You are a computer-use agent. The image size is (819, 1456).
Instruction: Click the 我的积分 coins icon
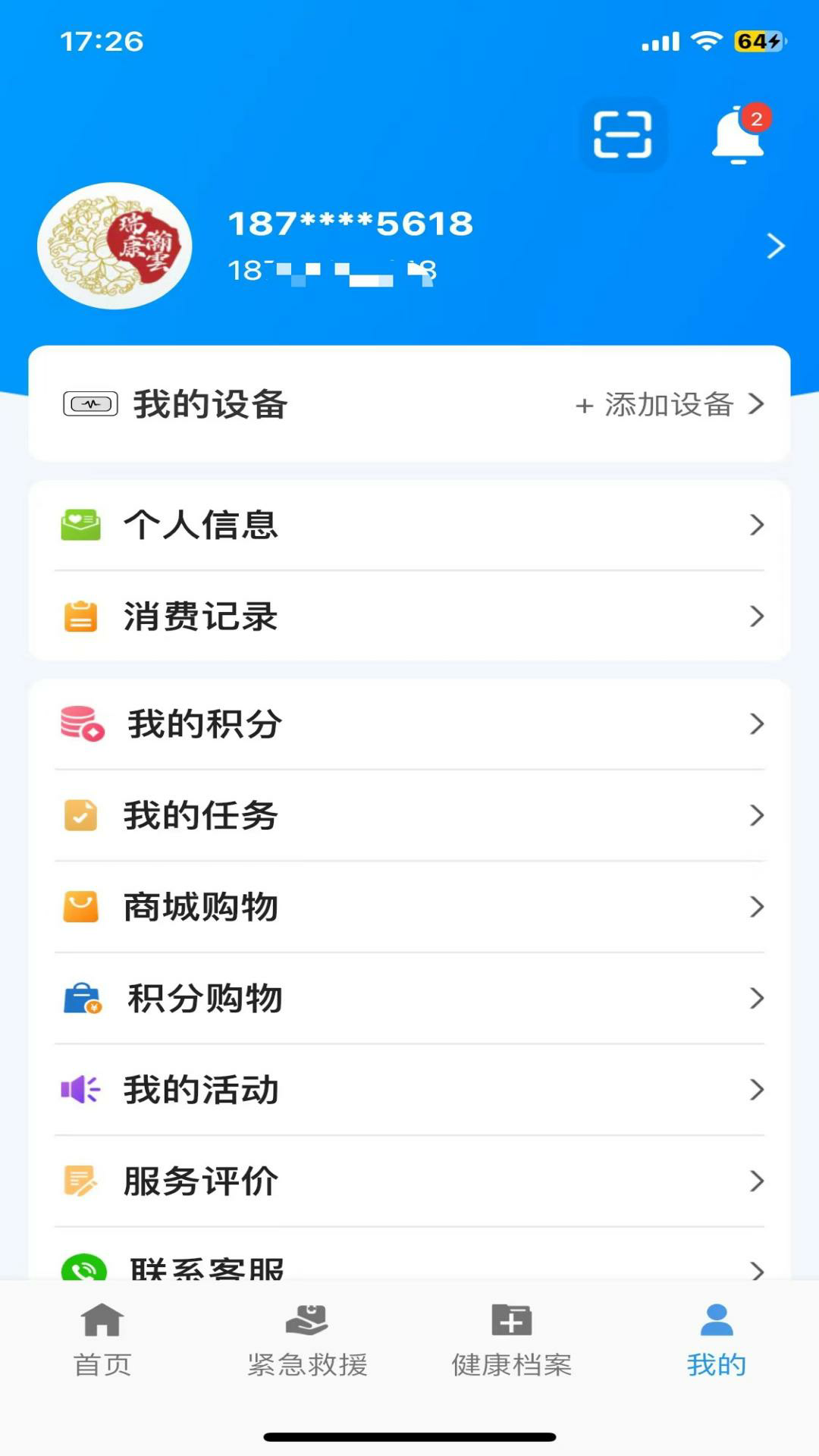(x=80, y=724)
